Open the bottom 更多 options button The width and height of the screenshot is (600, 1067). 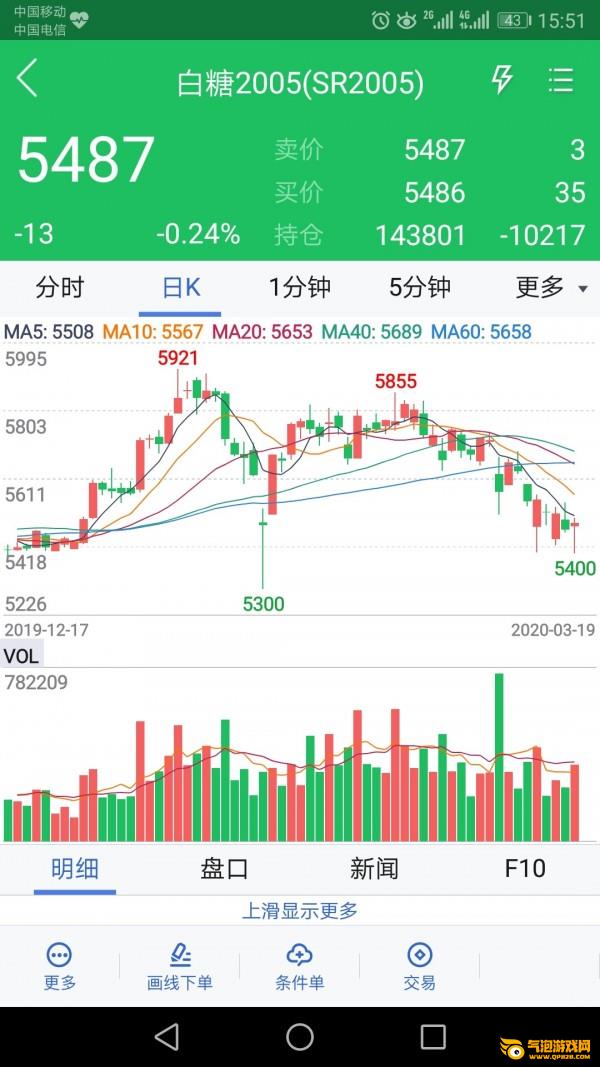pyautogui.click(x=60, y=966)
